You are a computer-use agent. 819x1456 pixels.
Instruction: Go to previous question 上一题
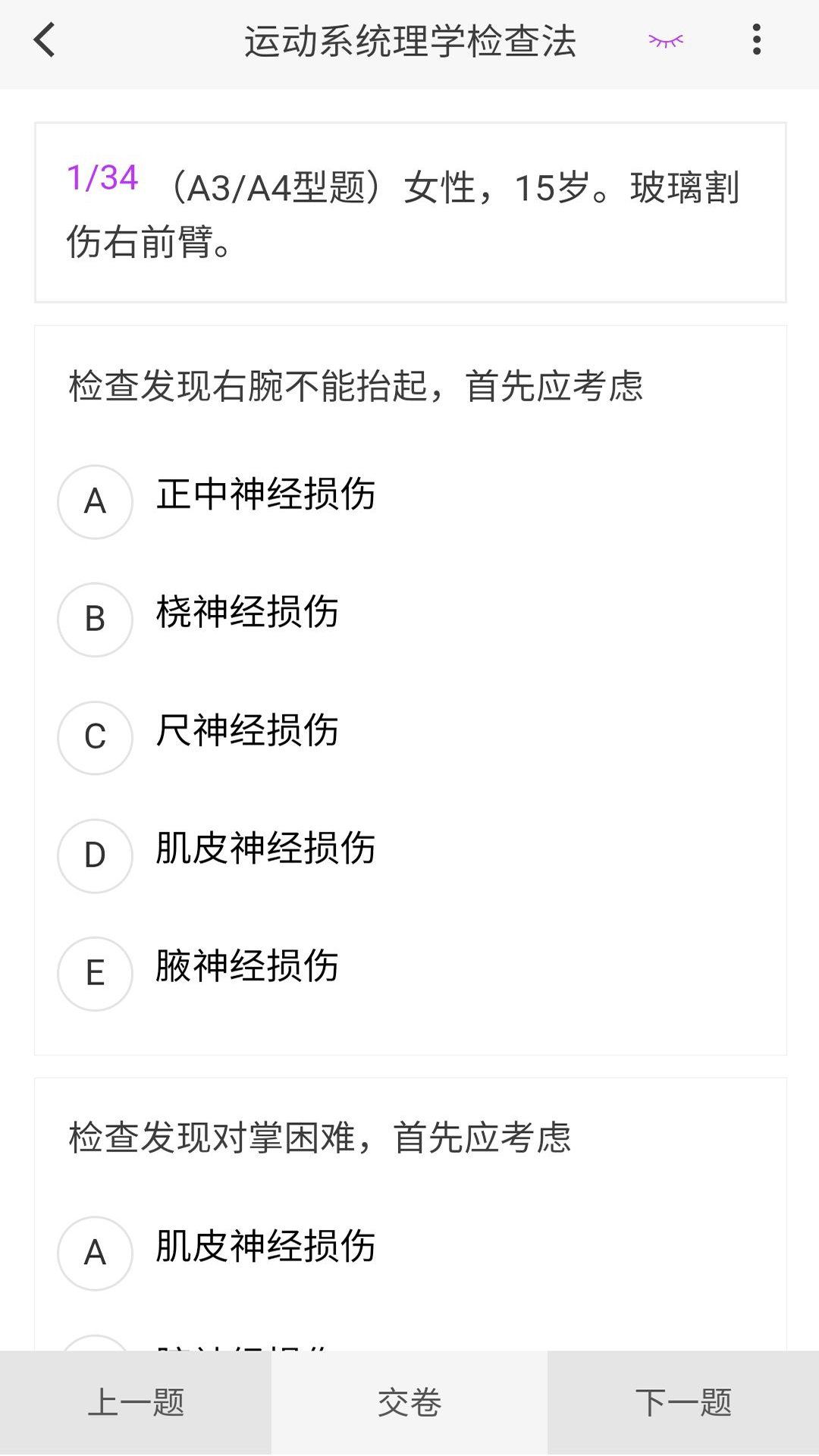[136, 1403]
